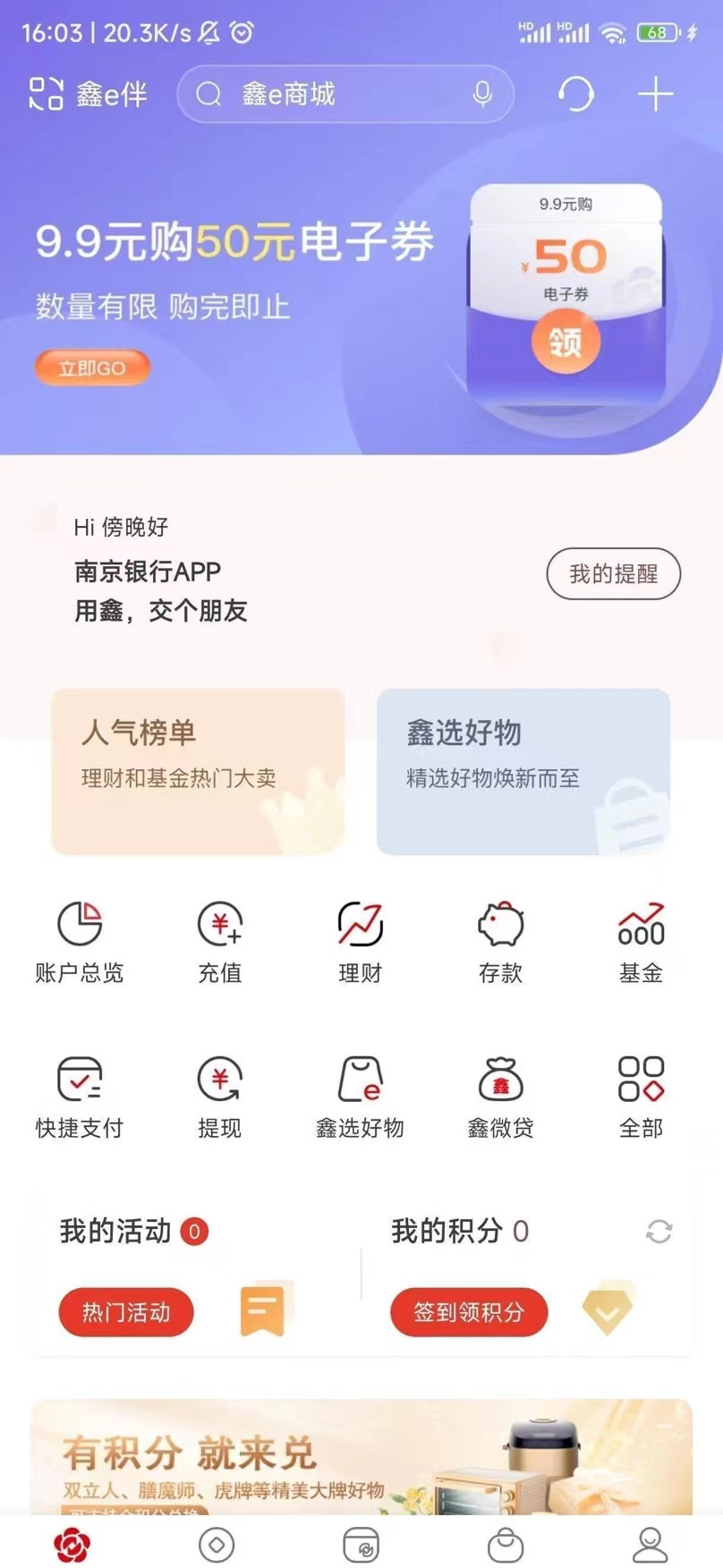
Task: Open 账户总览 account overview
Action: pos(80,942)
